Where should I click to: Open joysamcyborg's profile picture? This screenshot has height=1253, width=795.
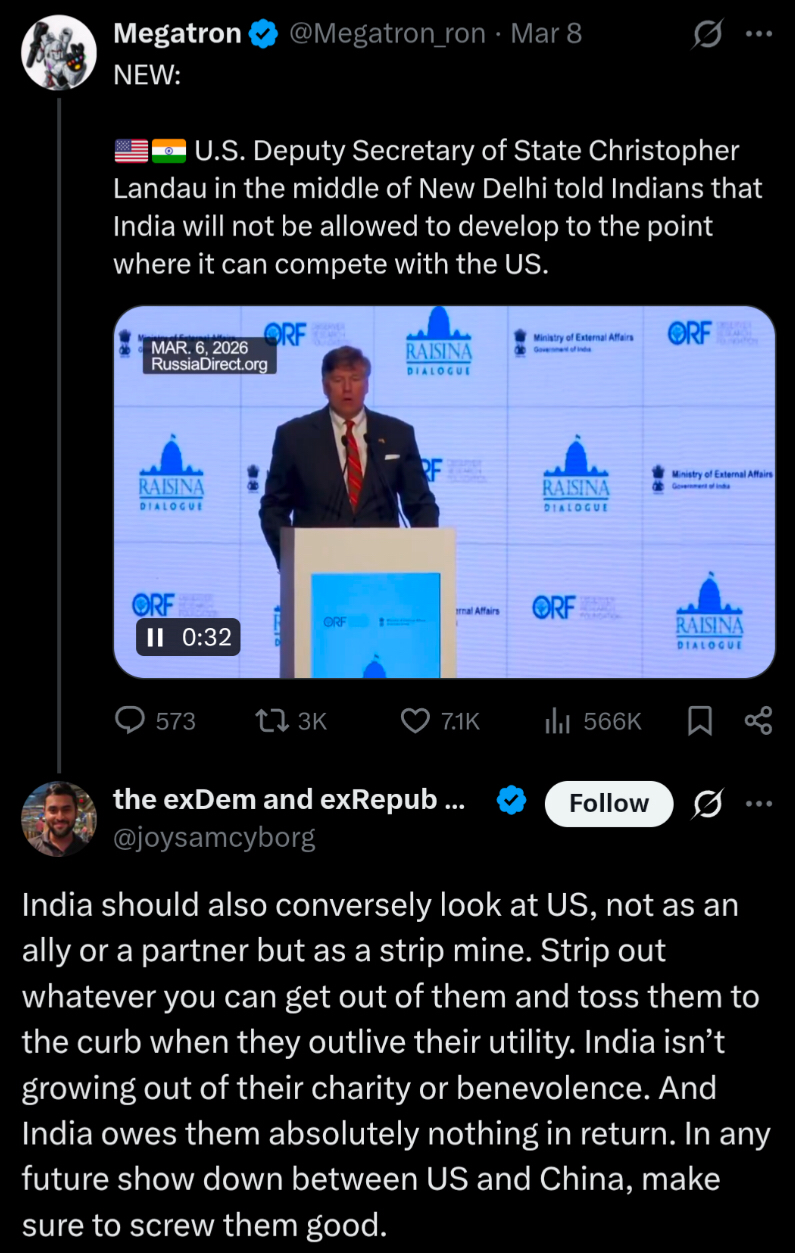59,818
